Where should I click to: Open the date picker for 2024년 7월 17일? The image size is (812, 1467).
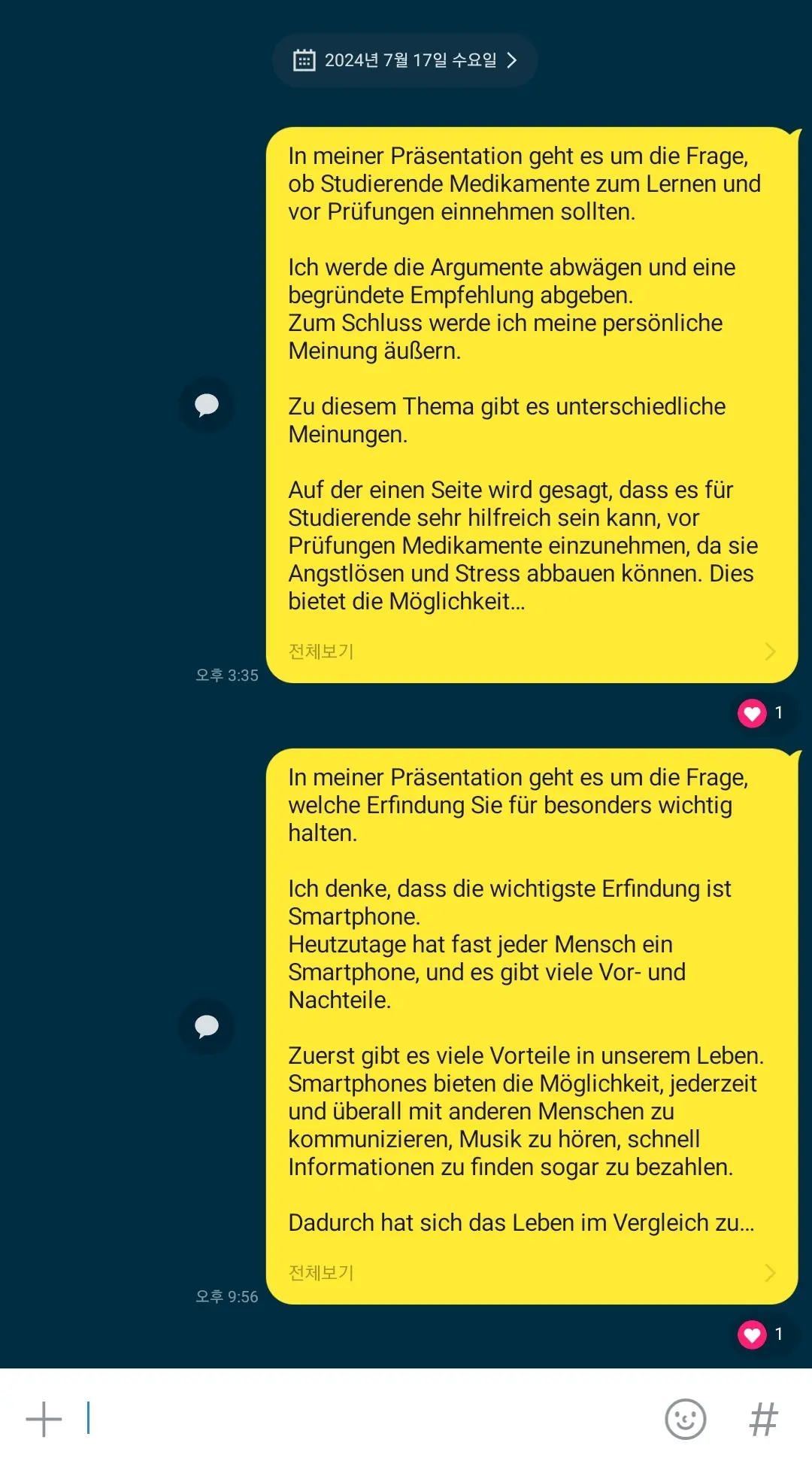tap(405, 60)
